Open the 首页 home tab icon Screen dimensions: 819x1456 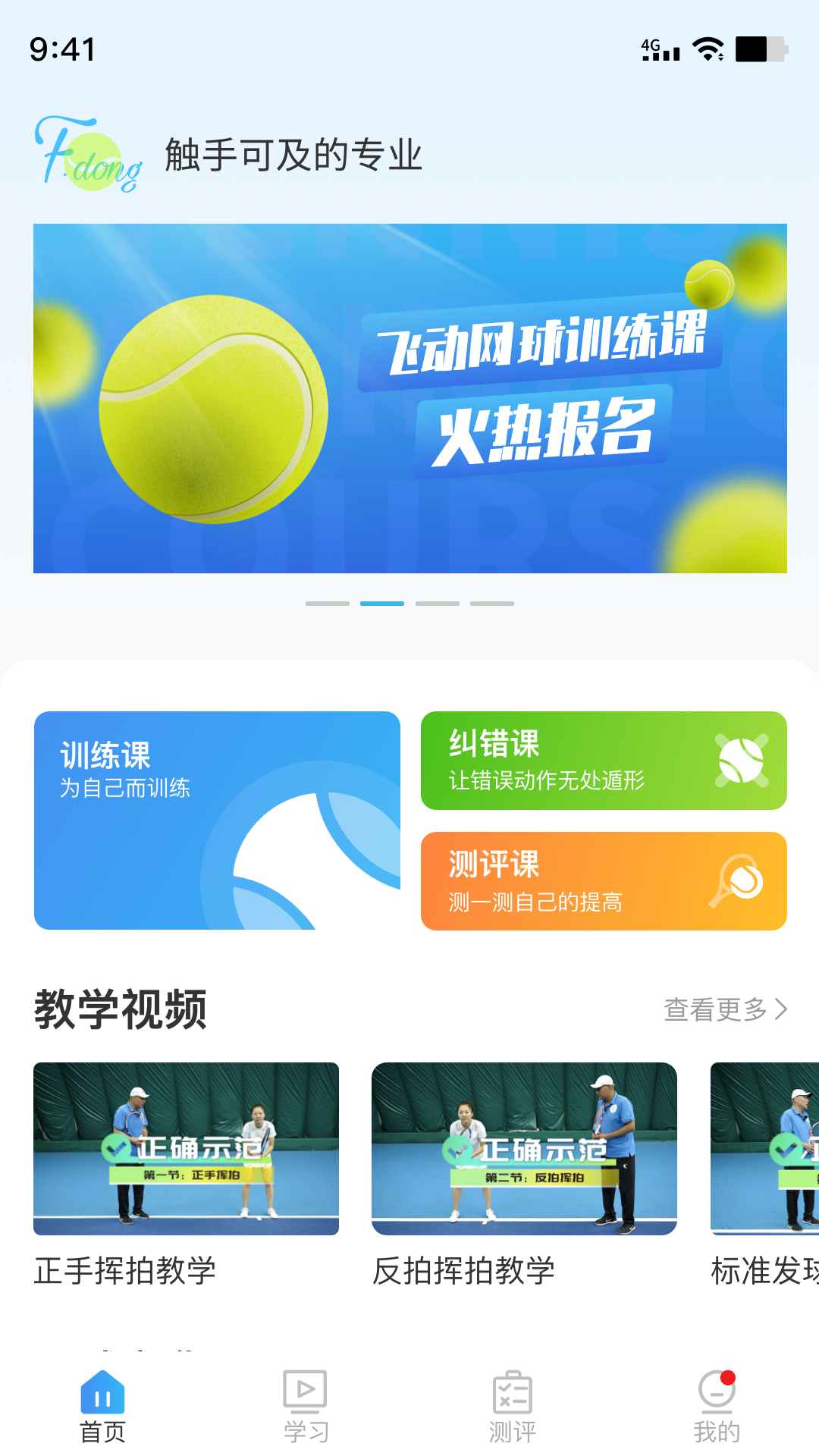[103, 1392]
